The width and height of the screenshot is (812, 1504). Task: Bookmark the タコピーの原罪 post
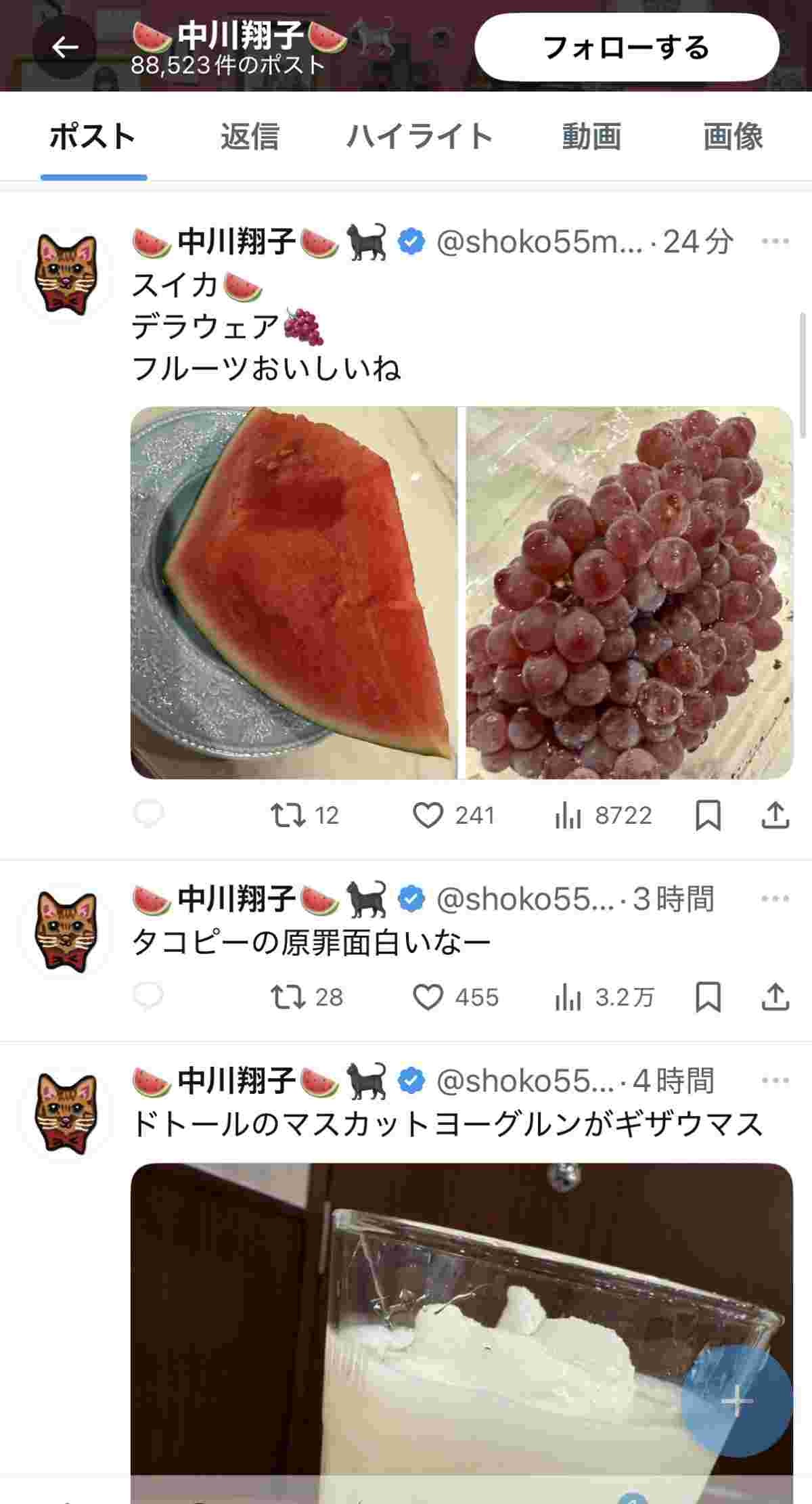(708, 997)
